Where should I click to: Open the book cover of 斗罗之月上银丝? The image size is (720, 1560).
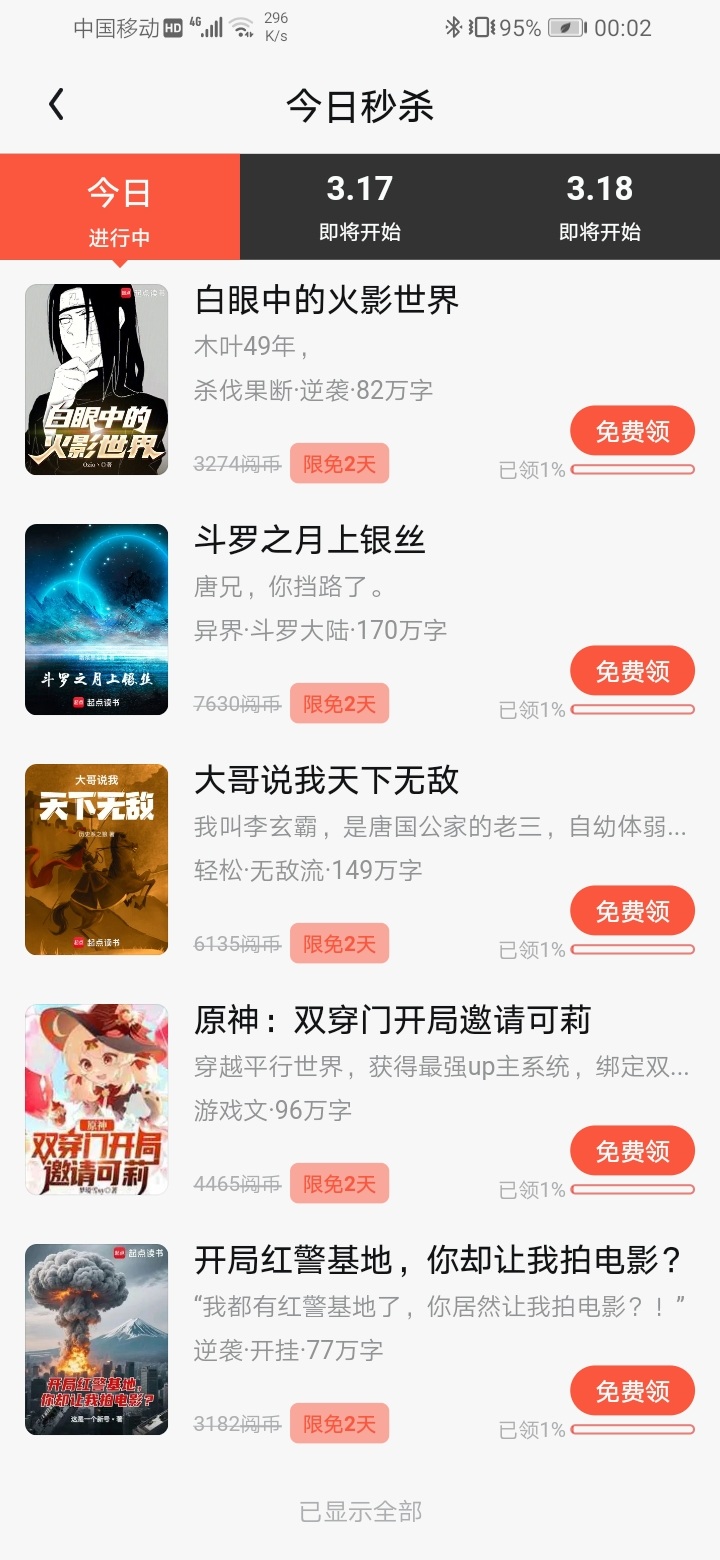point(96,620)
